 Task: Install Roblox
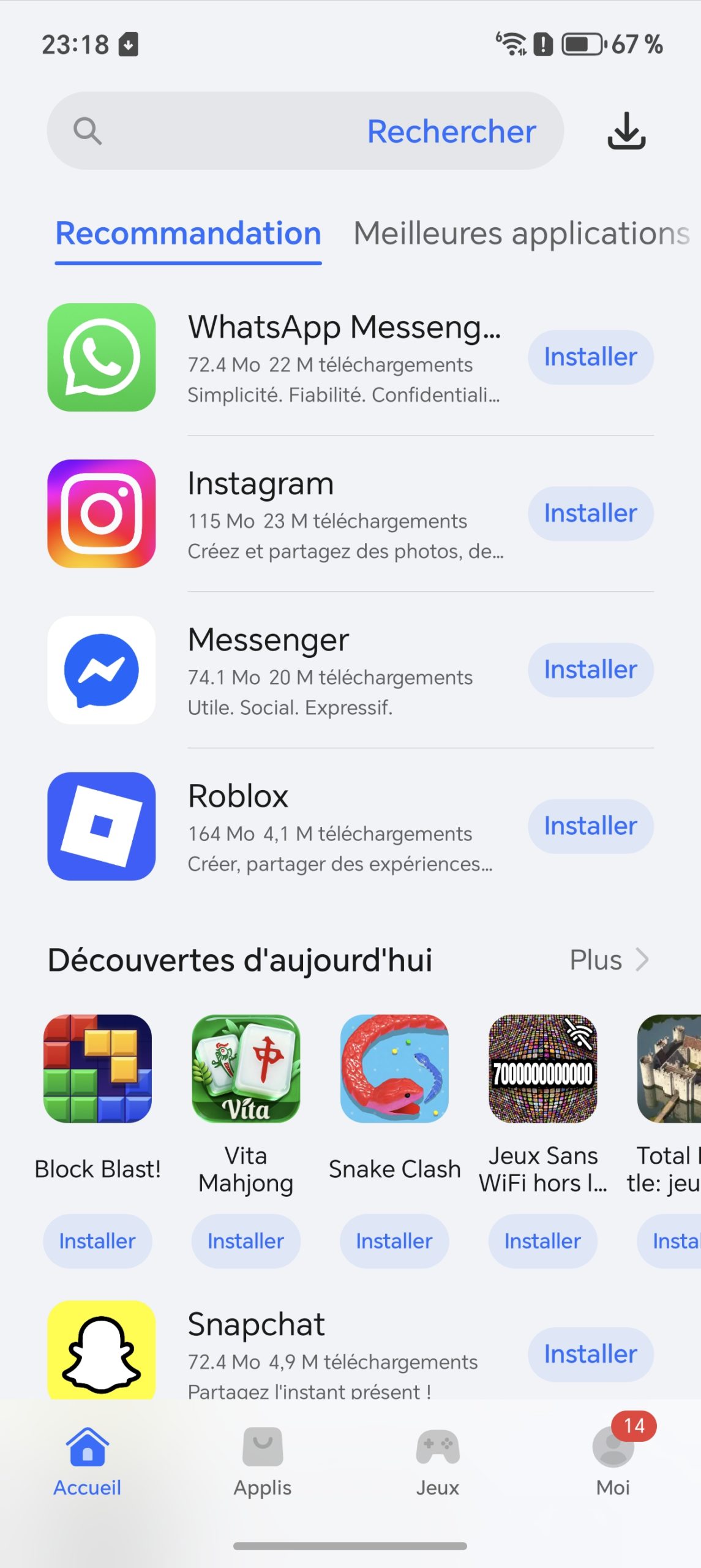[x=590, y=826]
